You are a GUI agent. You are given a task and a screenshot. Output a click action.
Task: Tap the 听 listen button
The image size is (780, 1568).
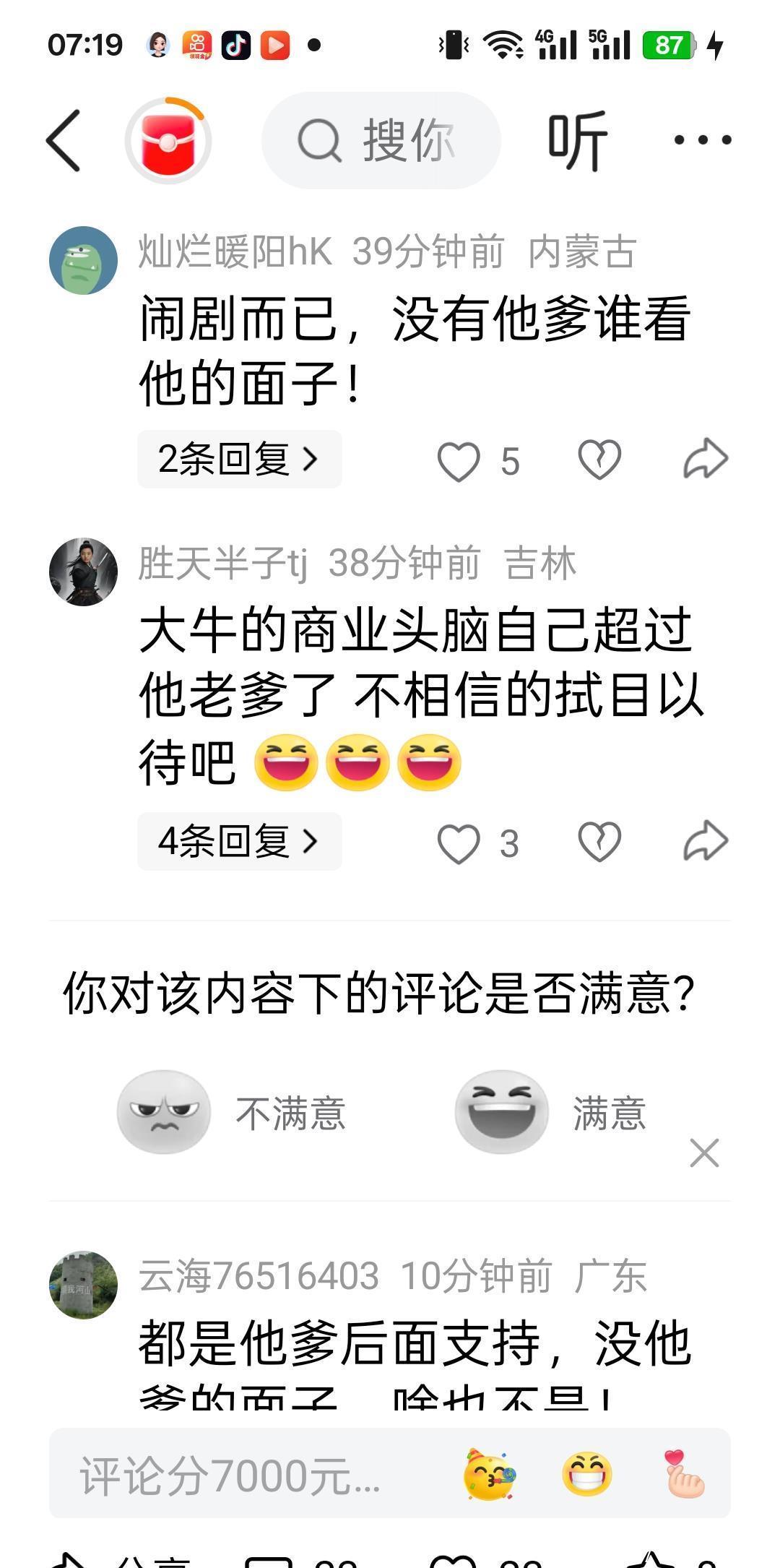click(x=577, y=141)
